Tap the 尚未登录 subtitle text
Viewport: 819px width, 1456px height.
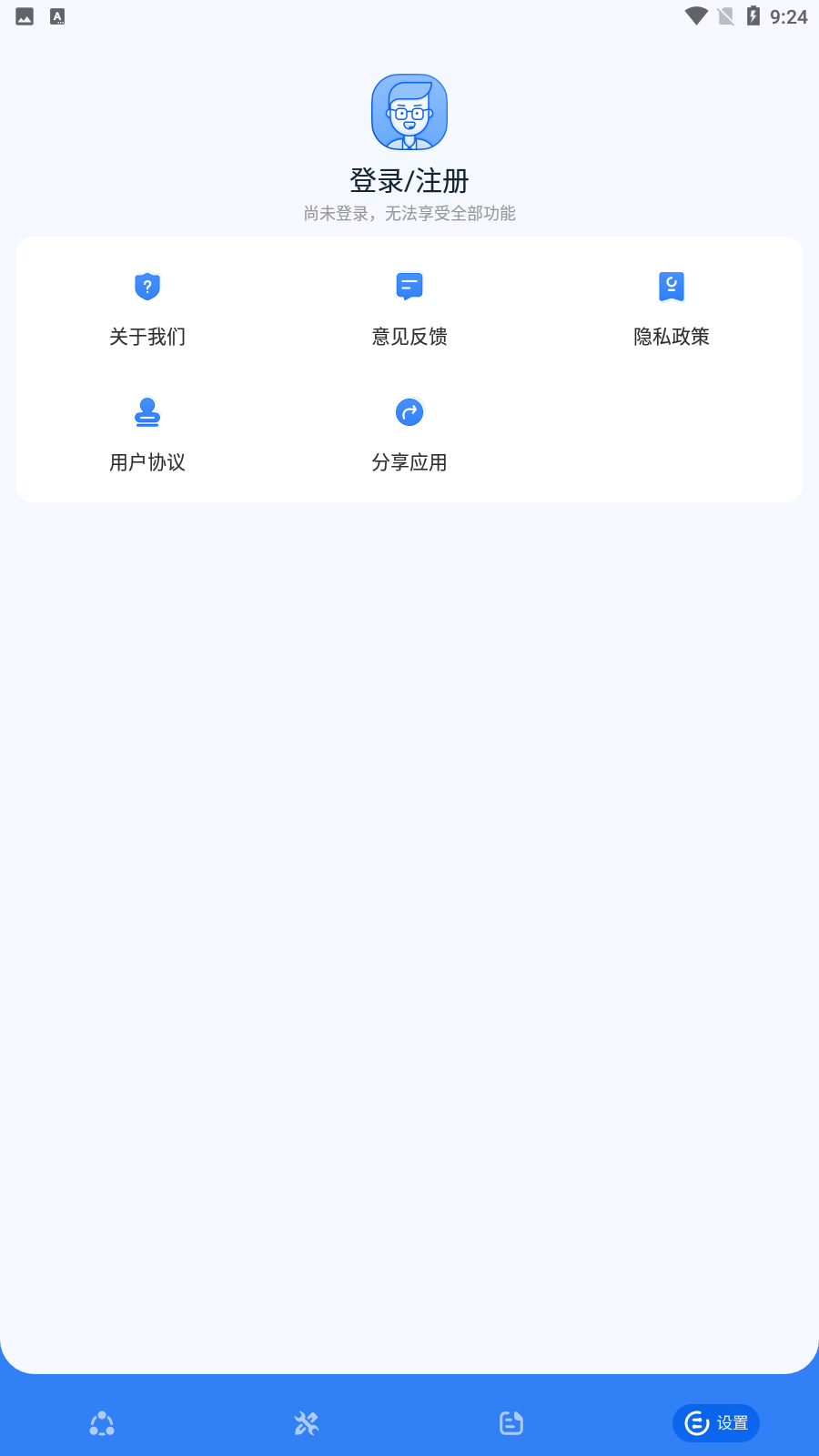[409, 214]
